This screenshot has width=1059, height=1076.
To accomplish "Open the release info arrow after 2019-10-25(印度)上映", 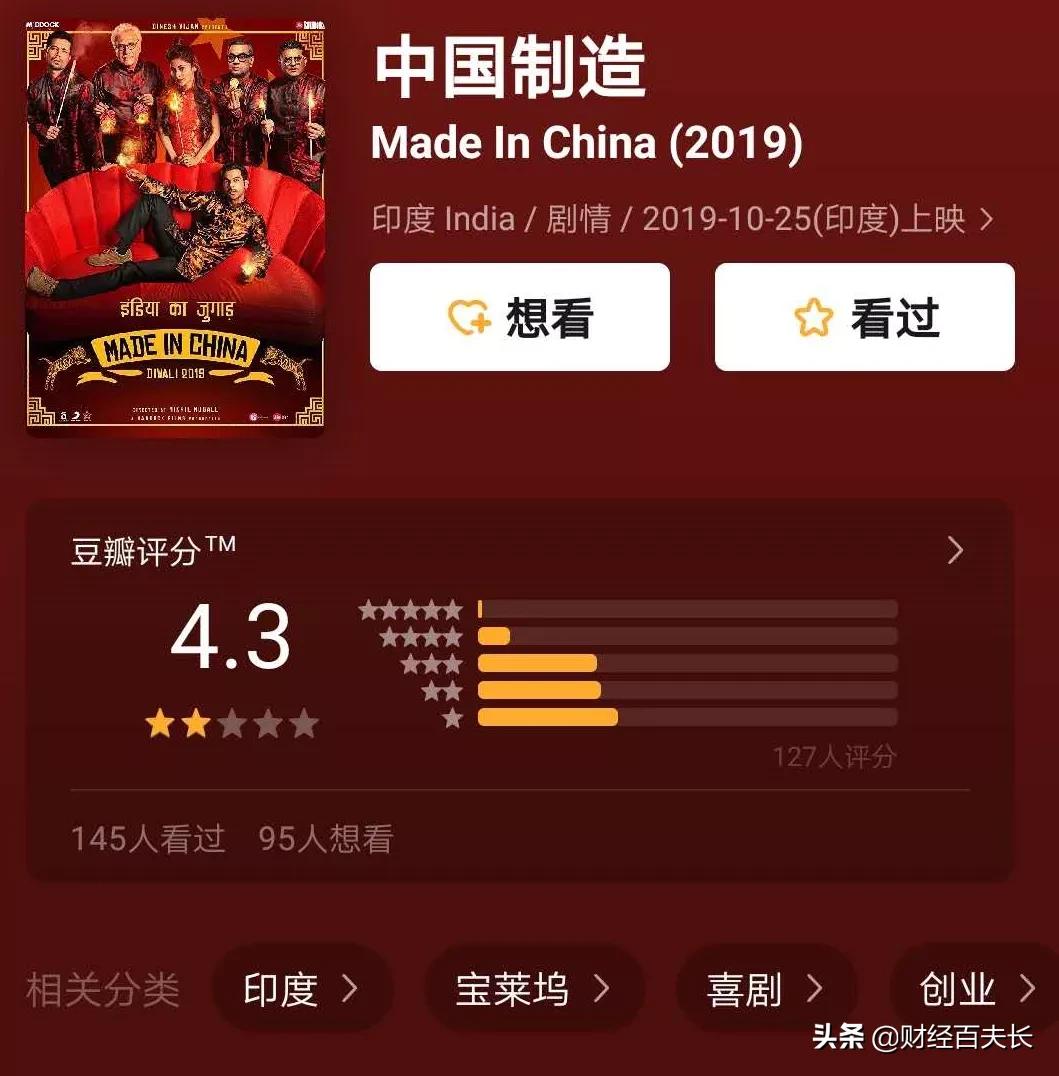I will [987, 219].
